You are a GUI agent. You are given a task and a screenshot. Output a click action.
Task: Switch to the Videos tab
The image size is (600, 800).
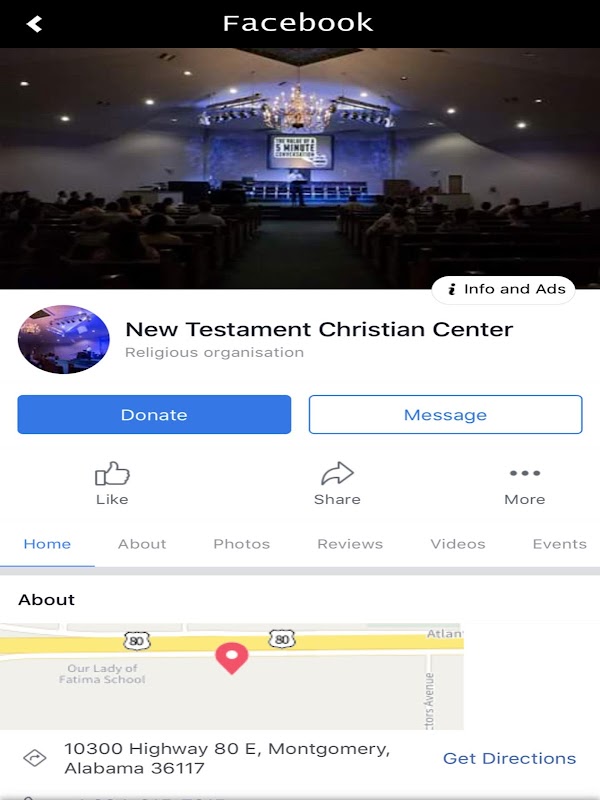coord(458,544)
